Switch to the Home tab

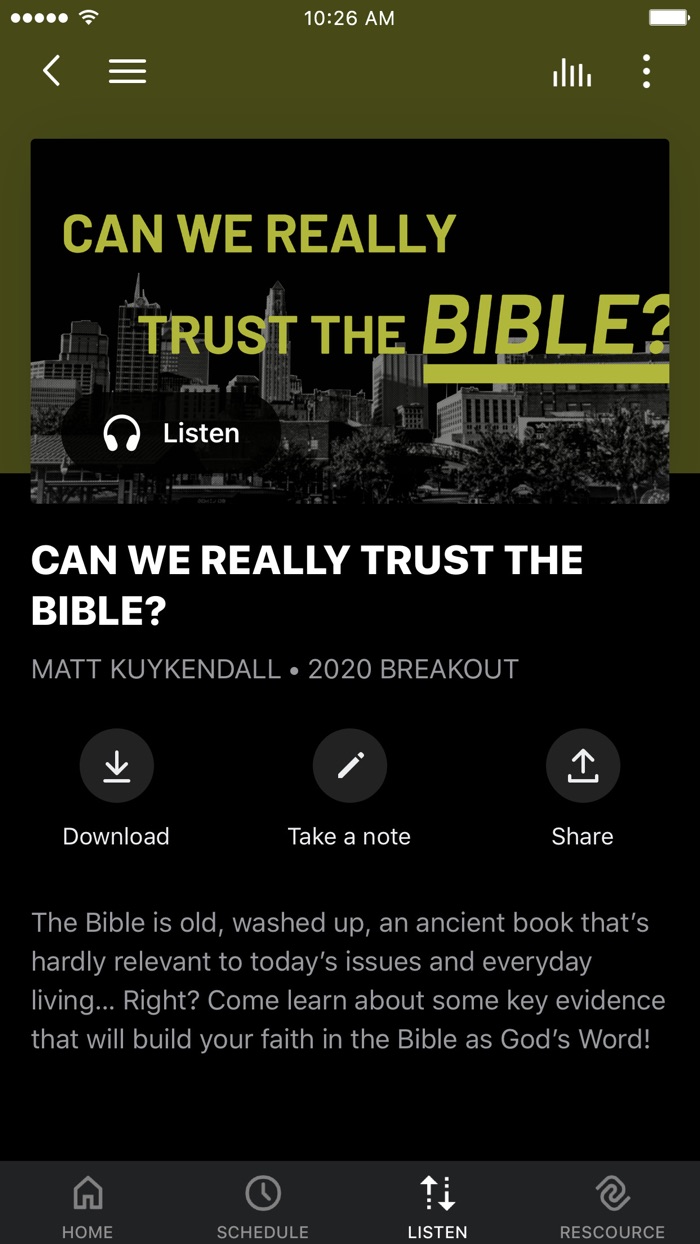point(88,1203)
